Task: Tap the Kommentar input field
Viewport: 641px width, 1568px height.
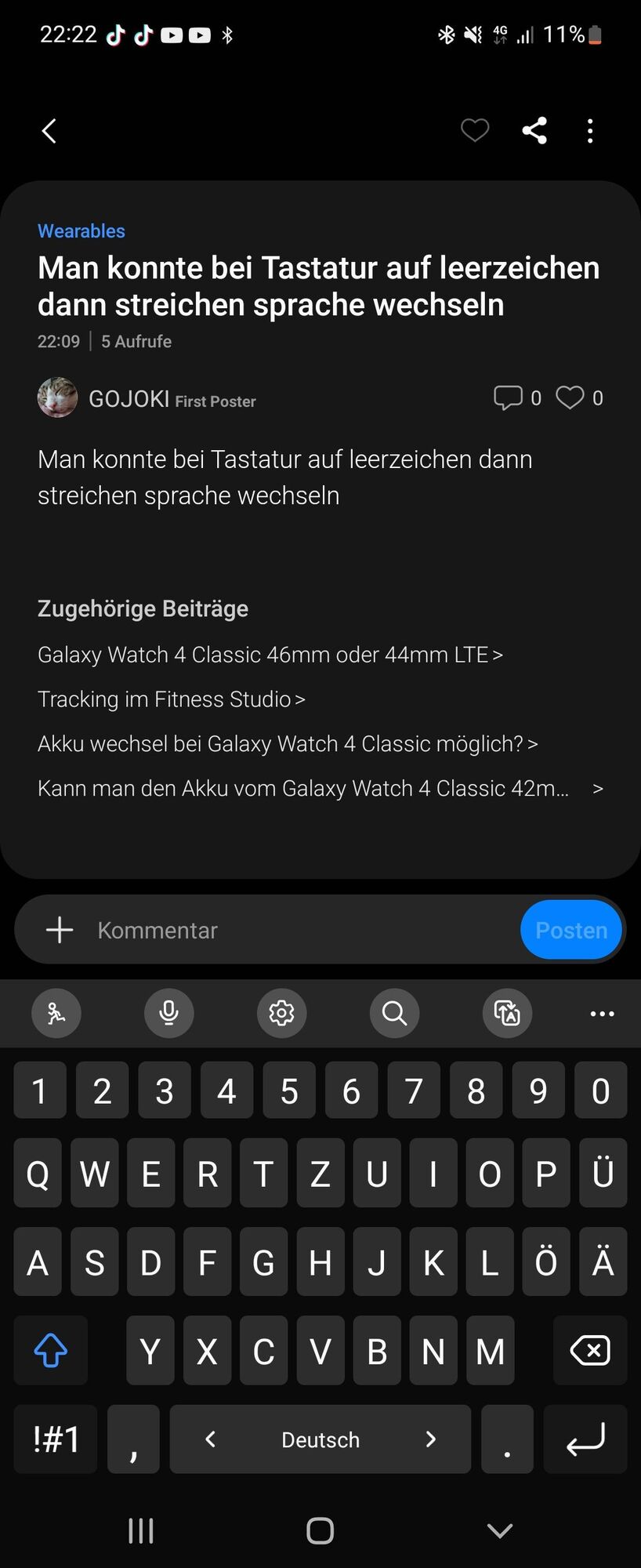Action: click(235, 930)
